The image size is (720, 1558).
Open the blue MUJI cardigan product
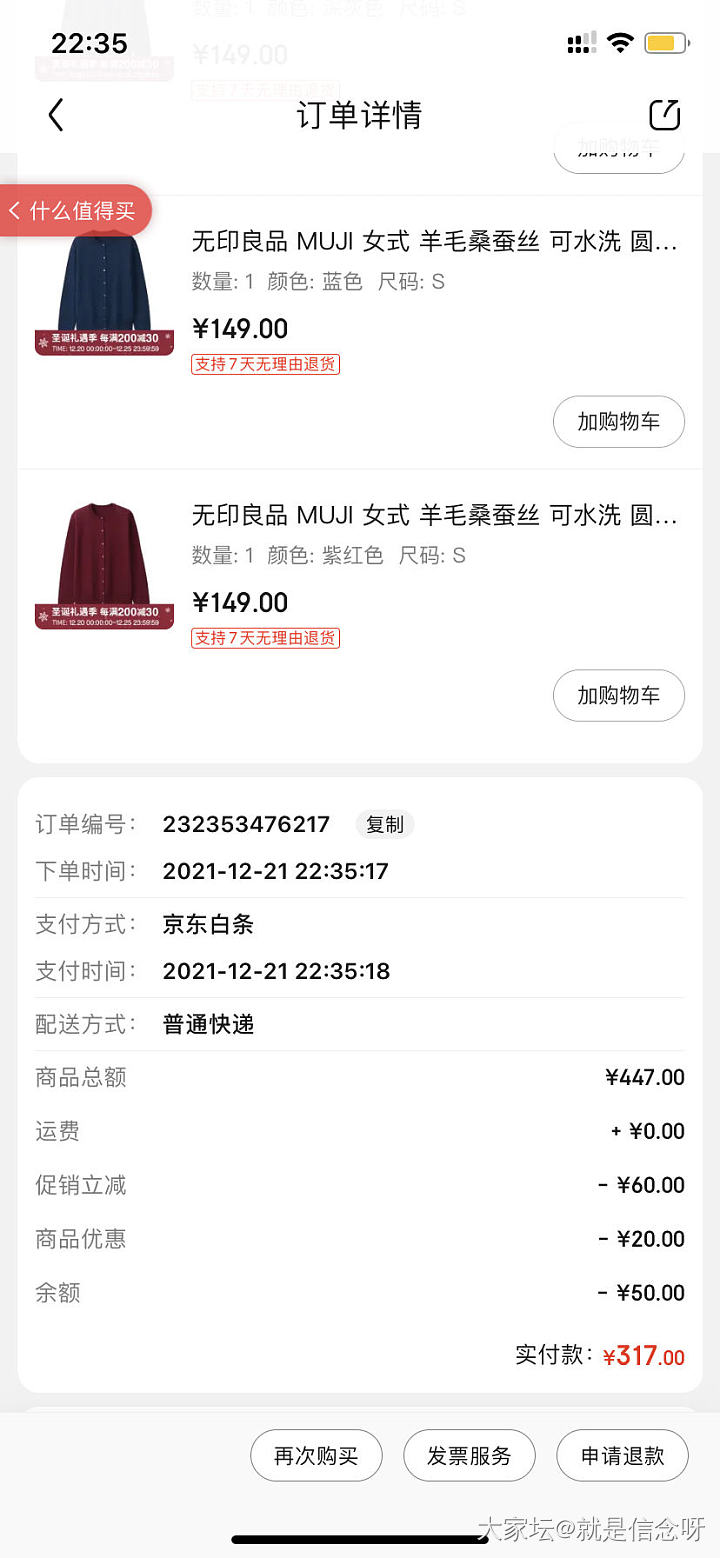(x=434, y=242)
